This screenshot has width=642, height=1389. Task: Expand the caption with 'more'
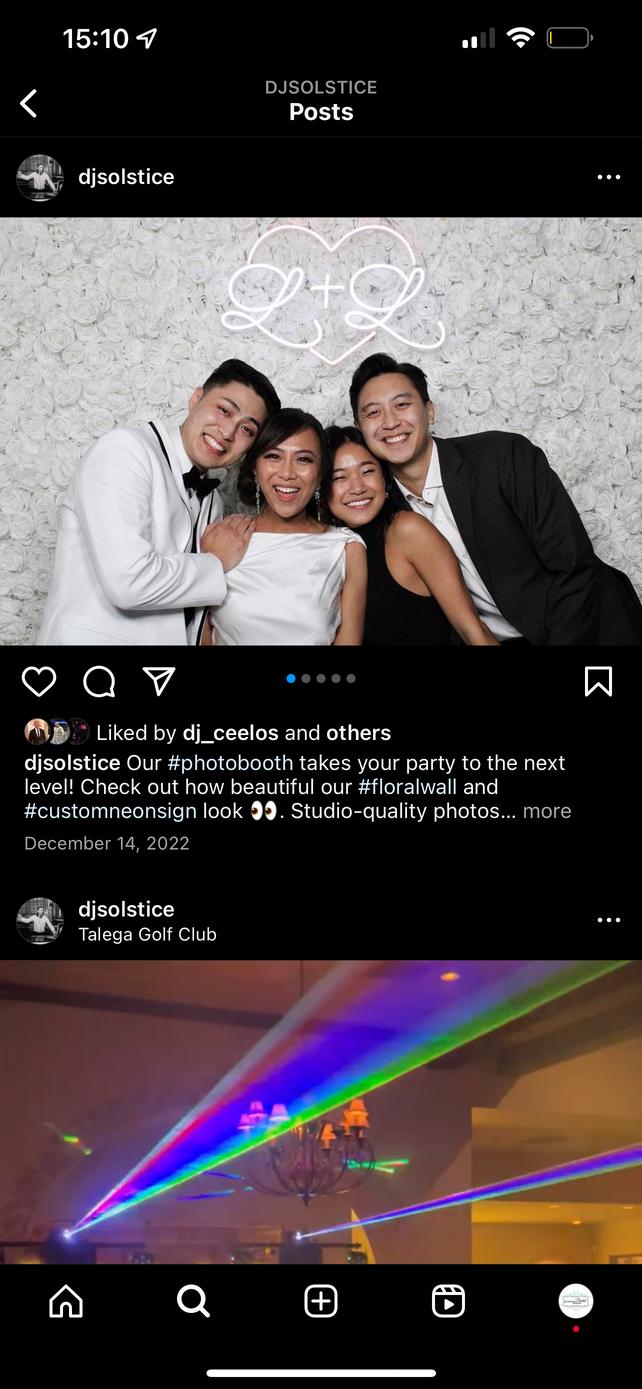[x=547, y=811]
